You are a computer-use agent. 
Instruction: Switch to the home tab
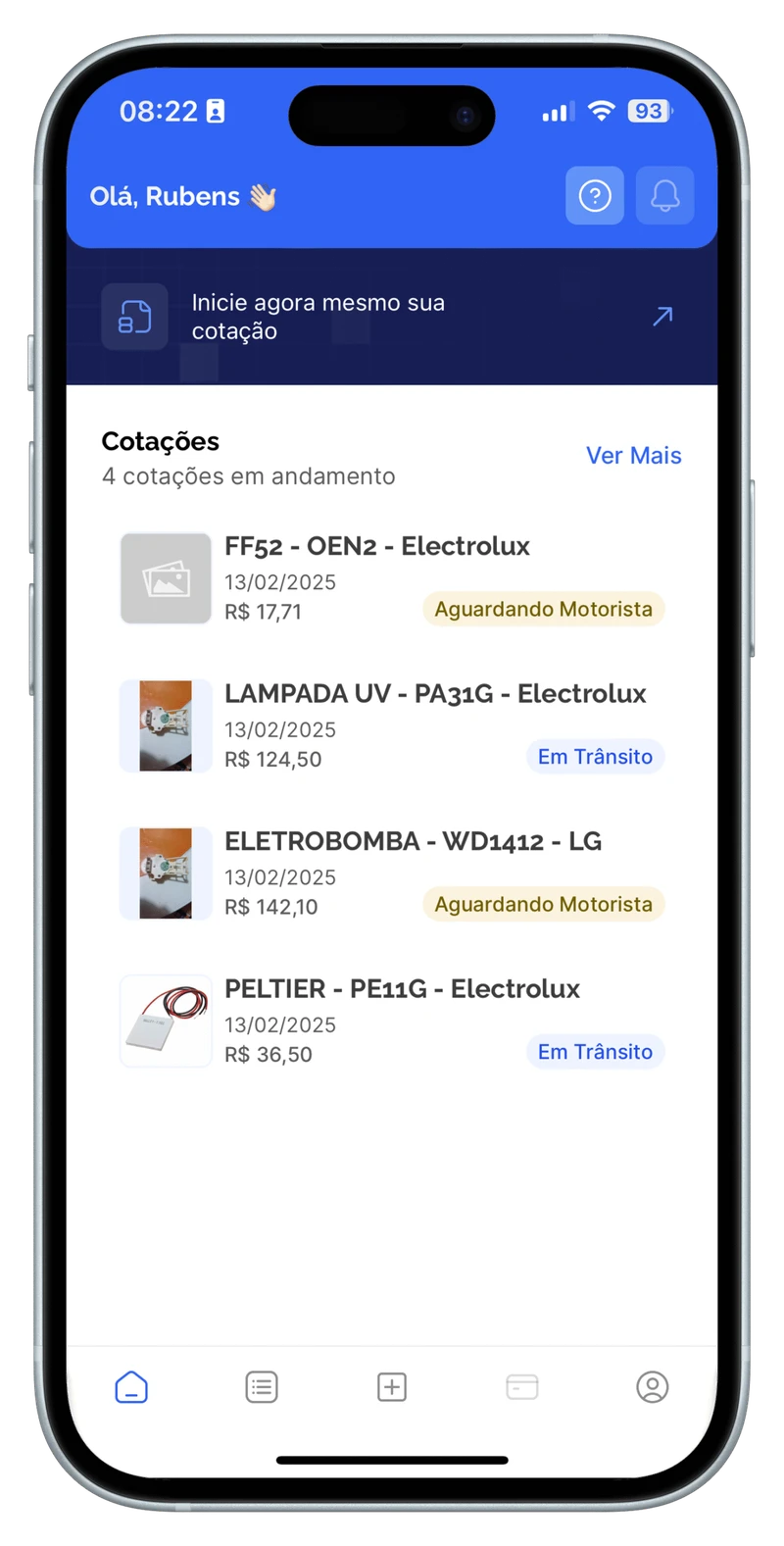[x=131, y=1387]
